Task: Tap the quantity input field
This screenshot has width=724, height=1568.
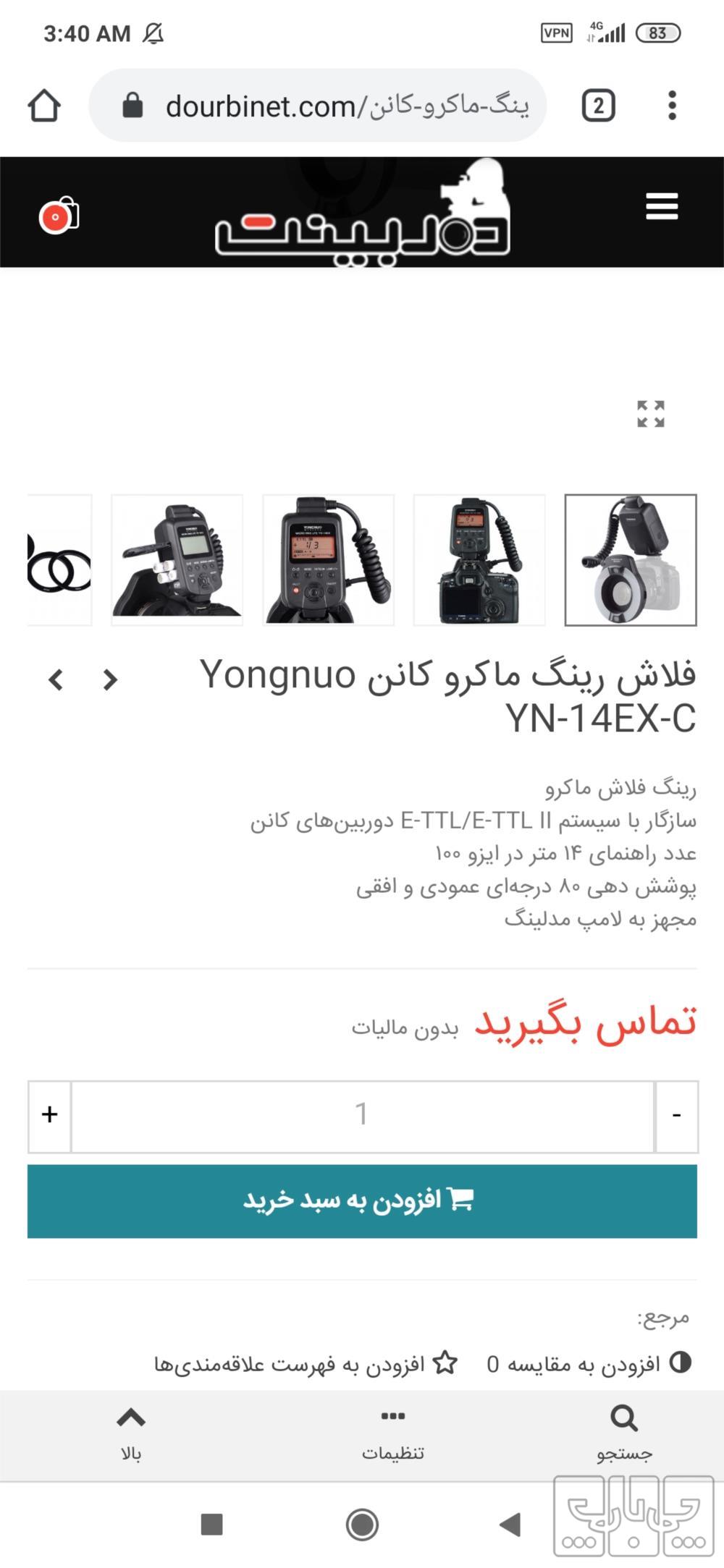Action: pos(362,1115)
